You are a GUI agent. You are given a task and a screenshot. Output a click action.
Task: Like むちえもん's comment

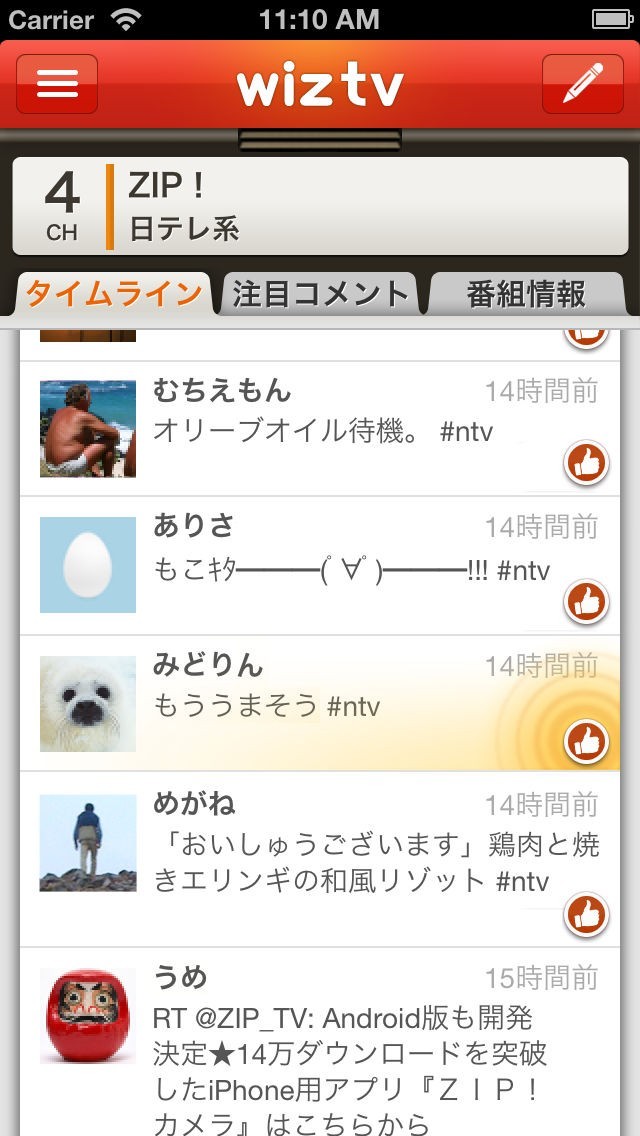[586, 463]
